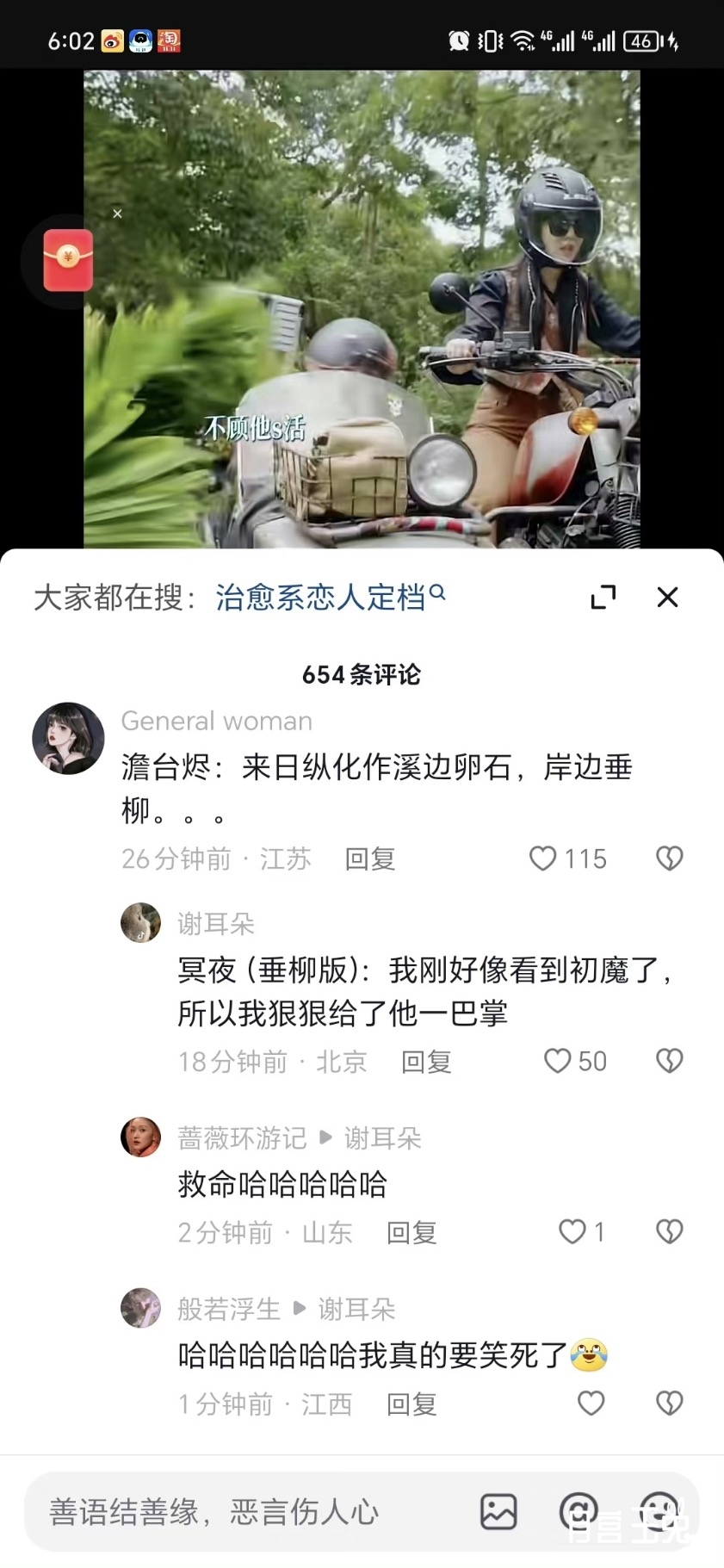Mention someone with the @ icon
This screenshot has width=724, height=1568.
579,1511
